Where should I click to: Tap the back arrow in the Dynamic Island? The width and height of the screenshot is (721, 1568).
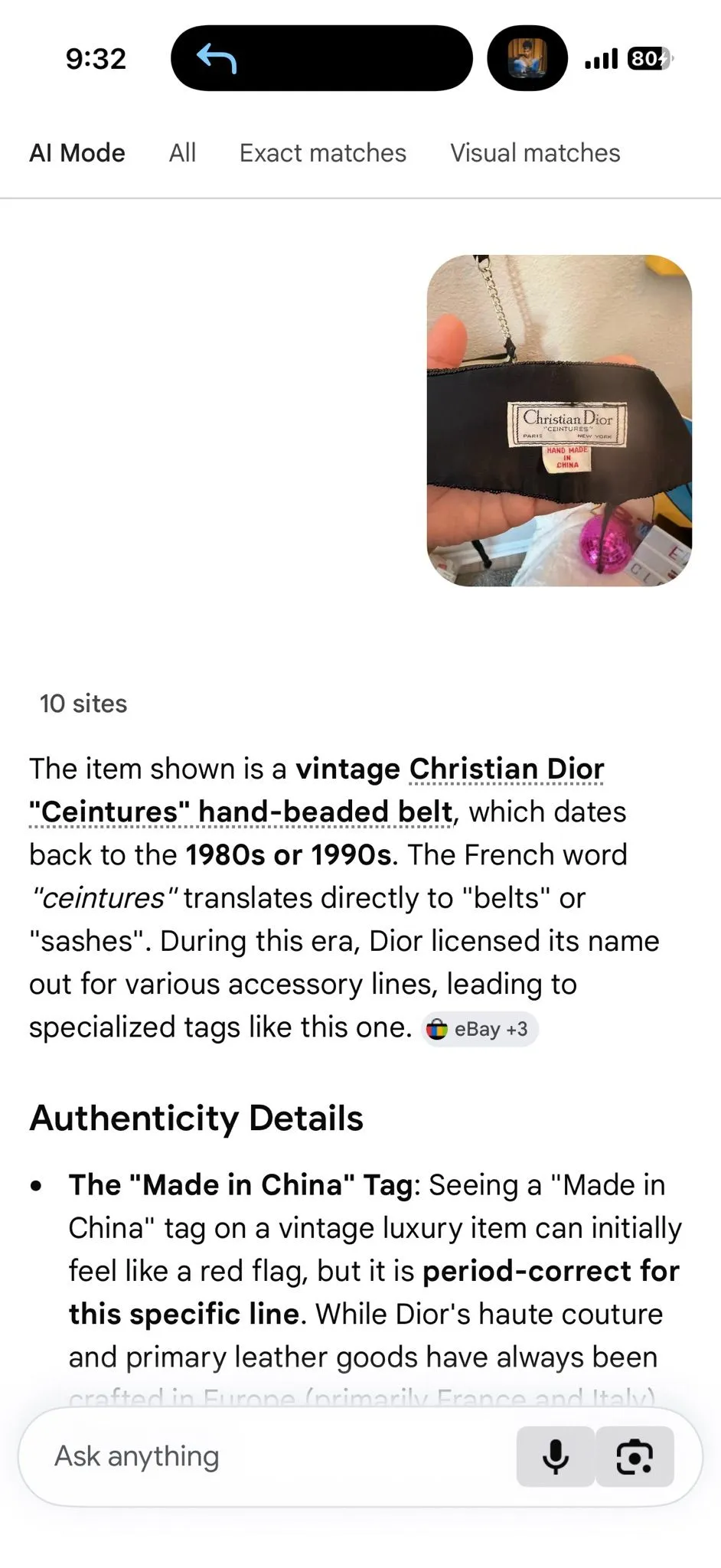click(x=217, y=58)
